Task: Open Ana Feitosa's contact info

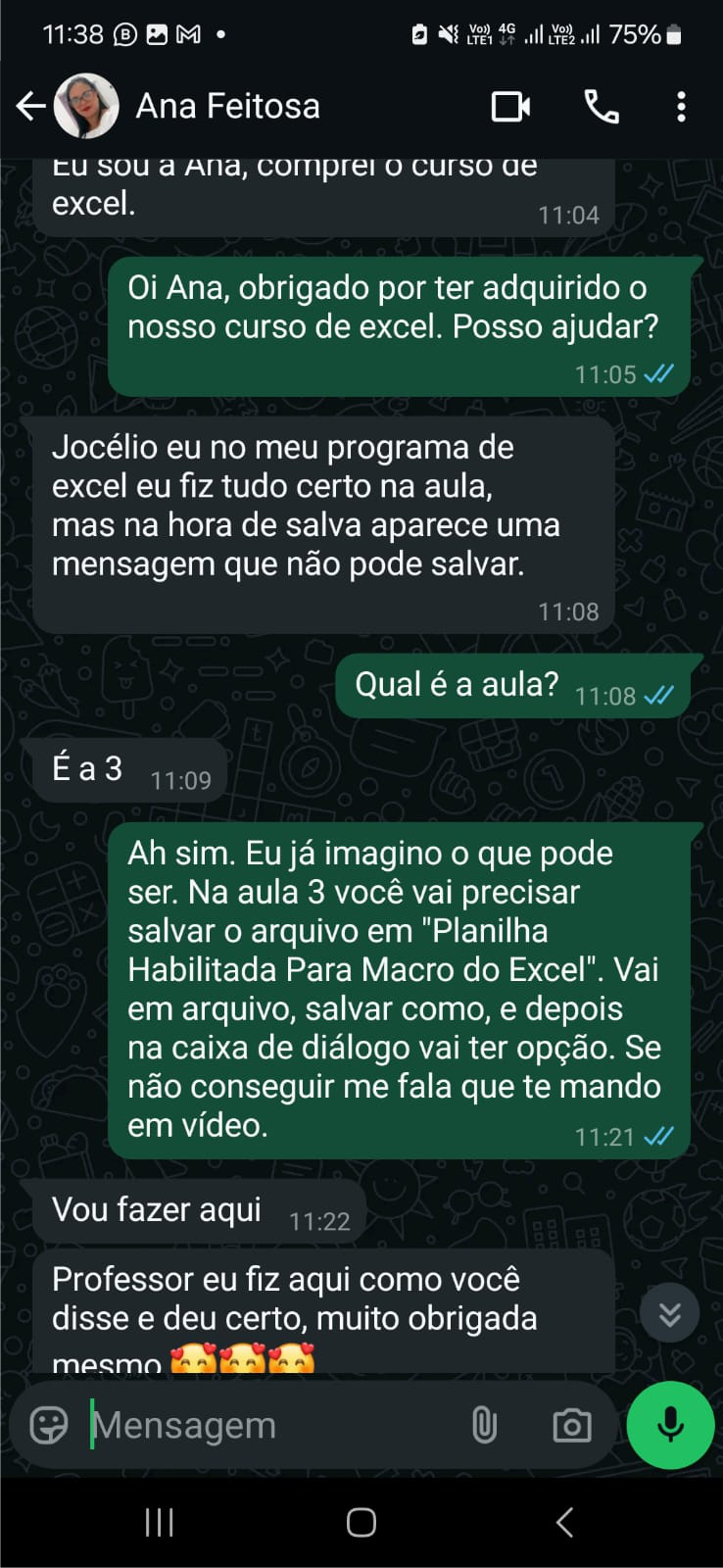Action: pos(227,106)
